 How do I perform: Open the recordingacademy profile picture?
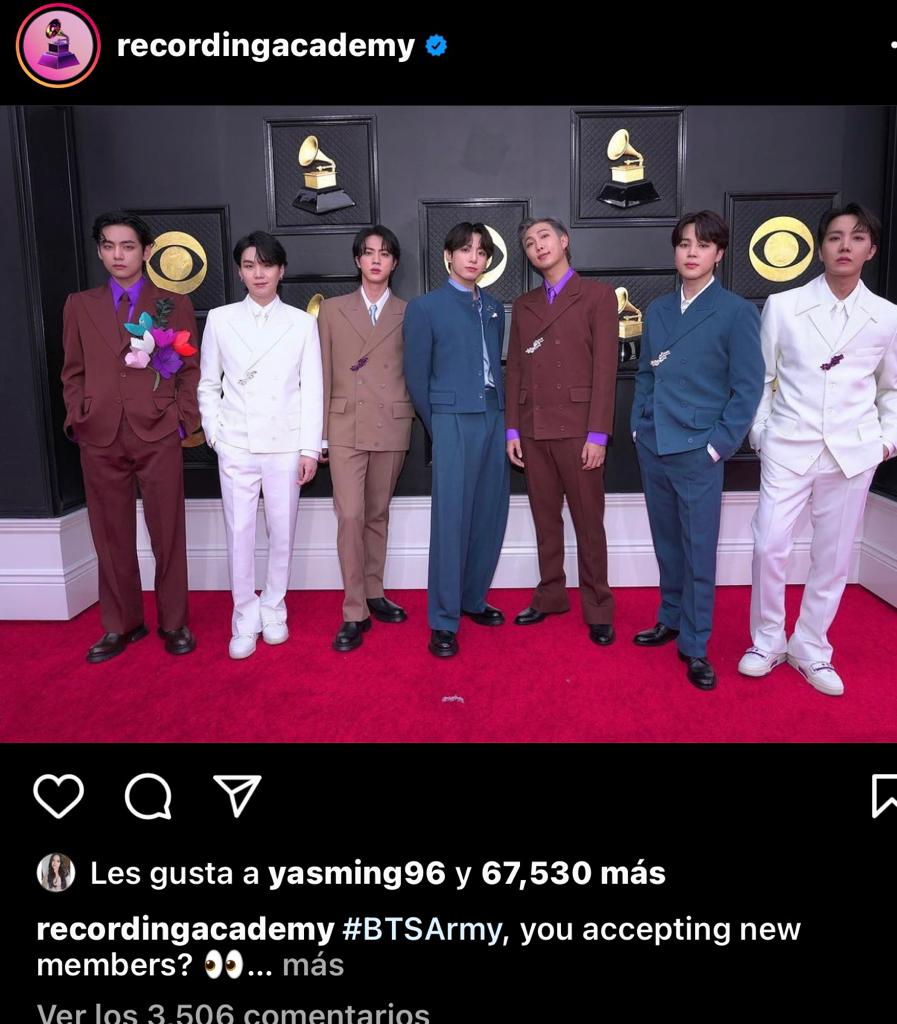click(58, 46)
